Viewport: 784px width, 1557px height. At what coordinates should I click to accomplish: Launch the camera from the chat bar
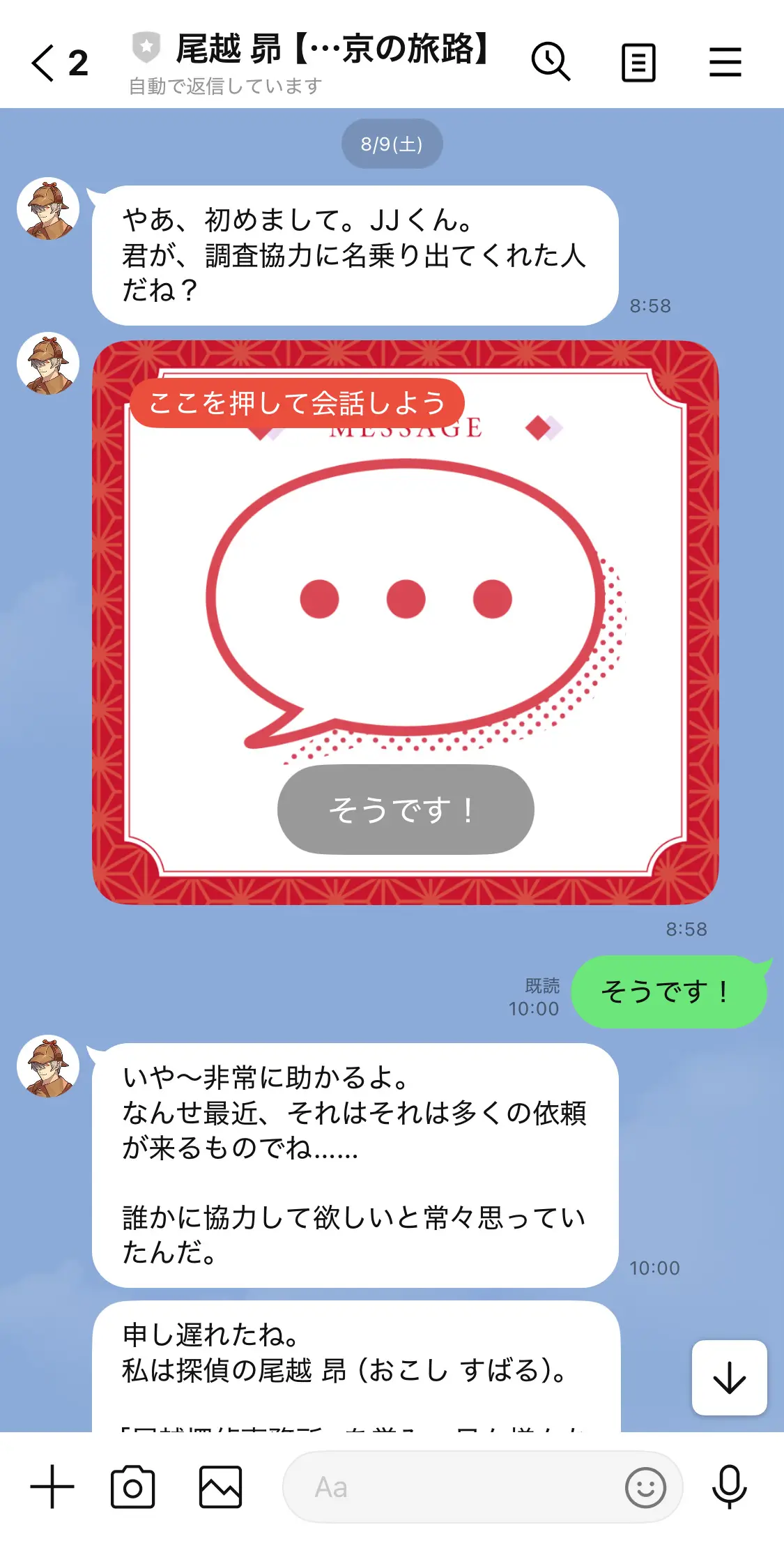[x=133, y=1487]
